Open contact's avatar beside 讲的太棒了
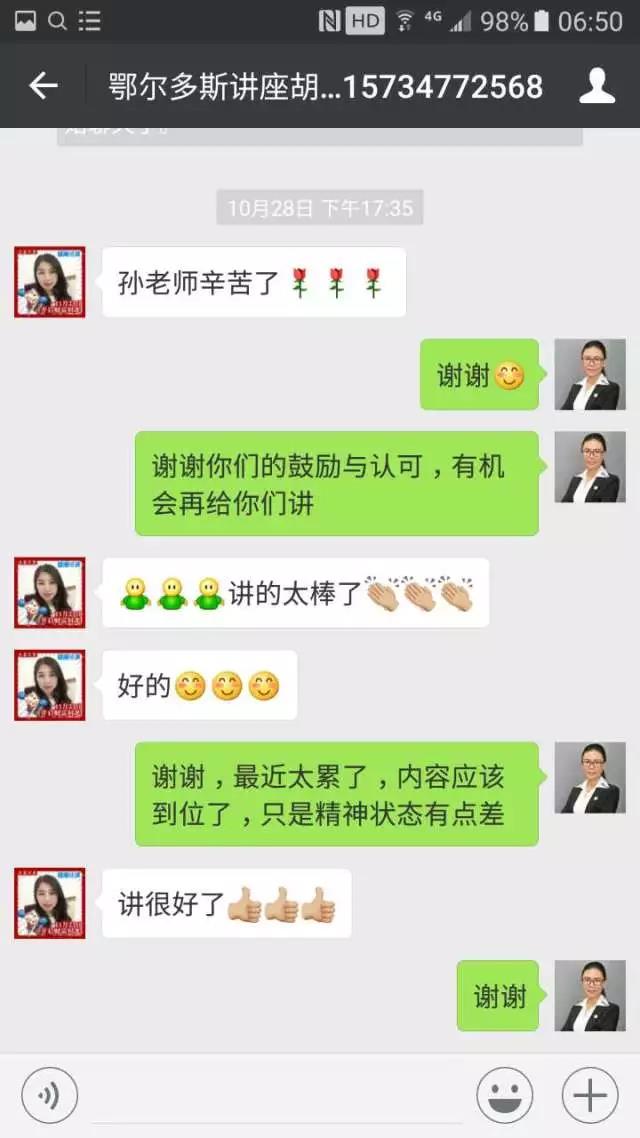The image size is (640, 1138). click(x=49, y=593)
